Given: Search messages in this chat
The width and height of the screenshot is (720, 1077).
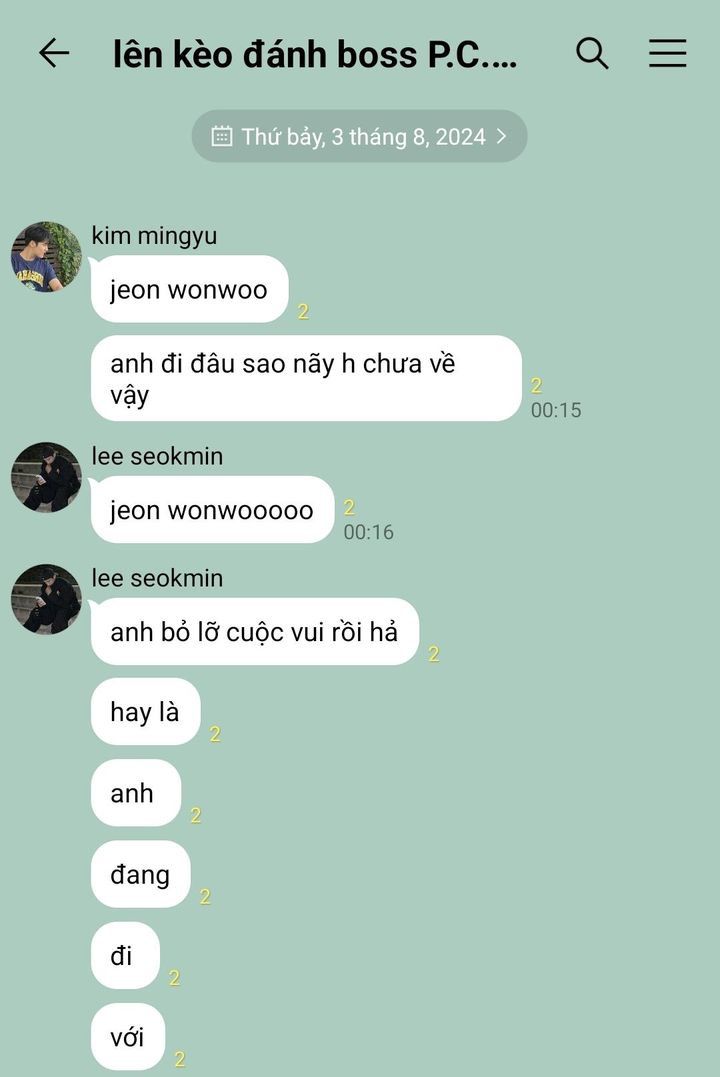Looking at the screenshot, I should 592,53.
